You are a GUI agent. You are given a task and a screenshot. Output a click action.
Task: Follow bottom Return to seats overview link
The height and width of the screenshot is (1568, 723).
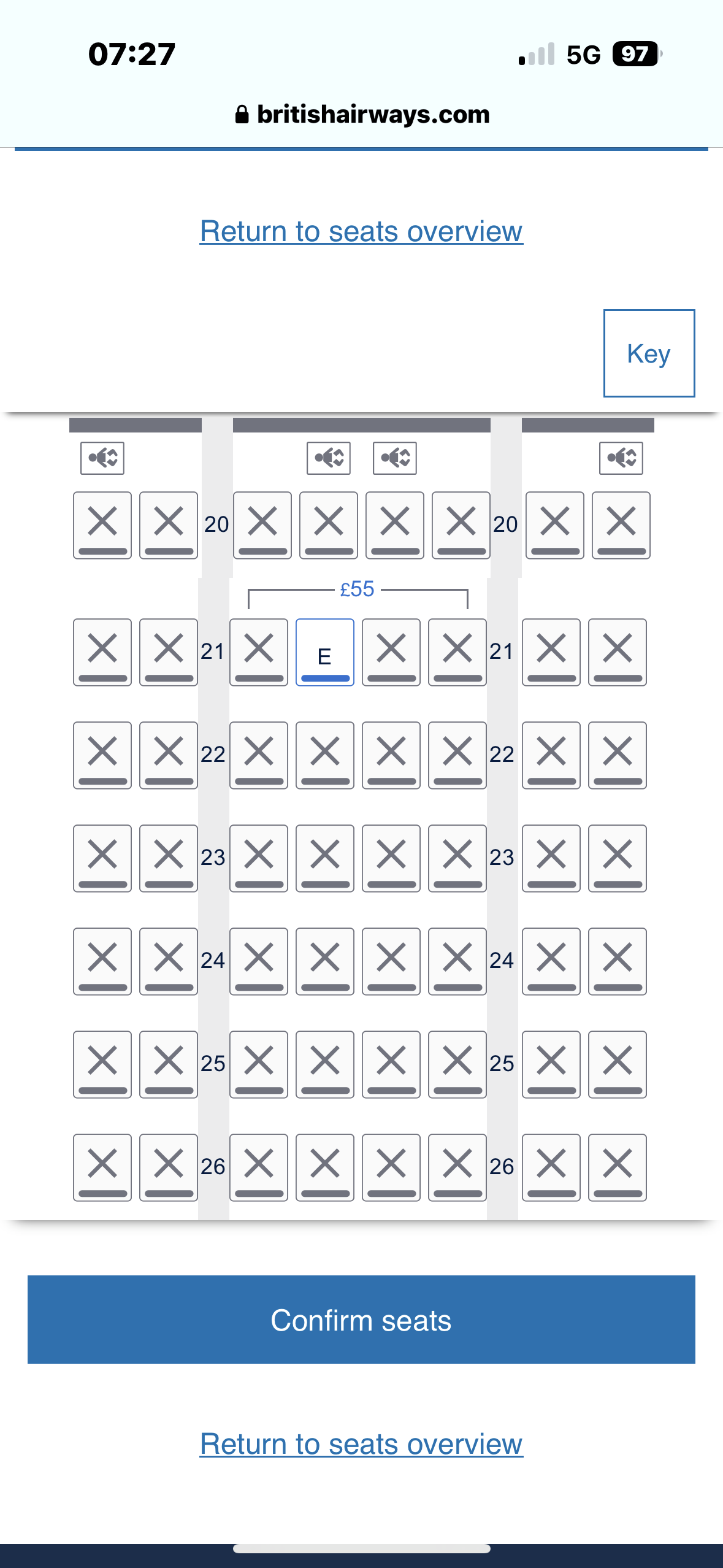point(361,1443)
